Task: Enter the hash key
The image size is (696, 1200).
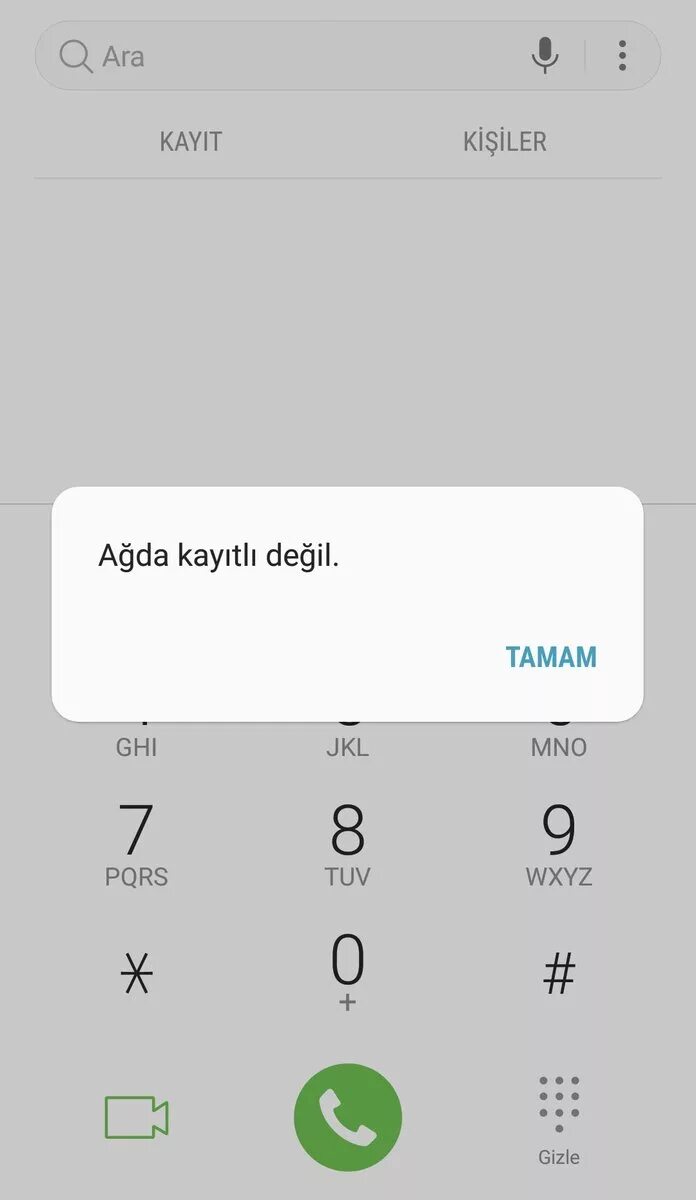Action: (x=558, y=973)
